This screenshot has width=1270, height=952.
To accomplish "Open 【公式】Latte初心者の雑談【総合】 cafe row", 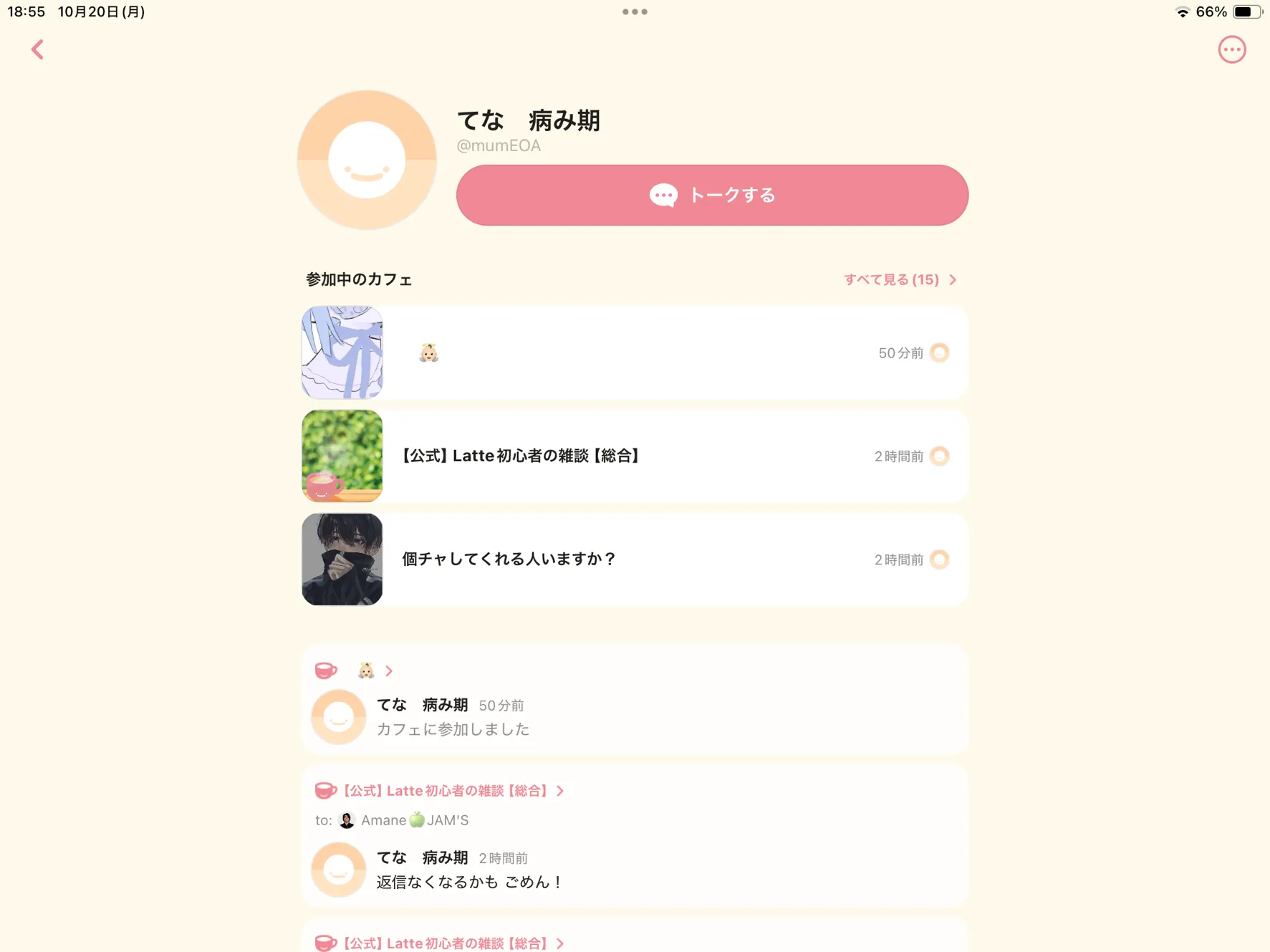I will pyautogui.click(x=634, y=456).
